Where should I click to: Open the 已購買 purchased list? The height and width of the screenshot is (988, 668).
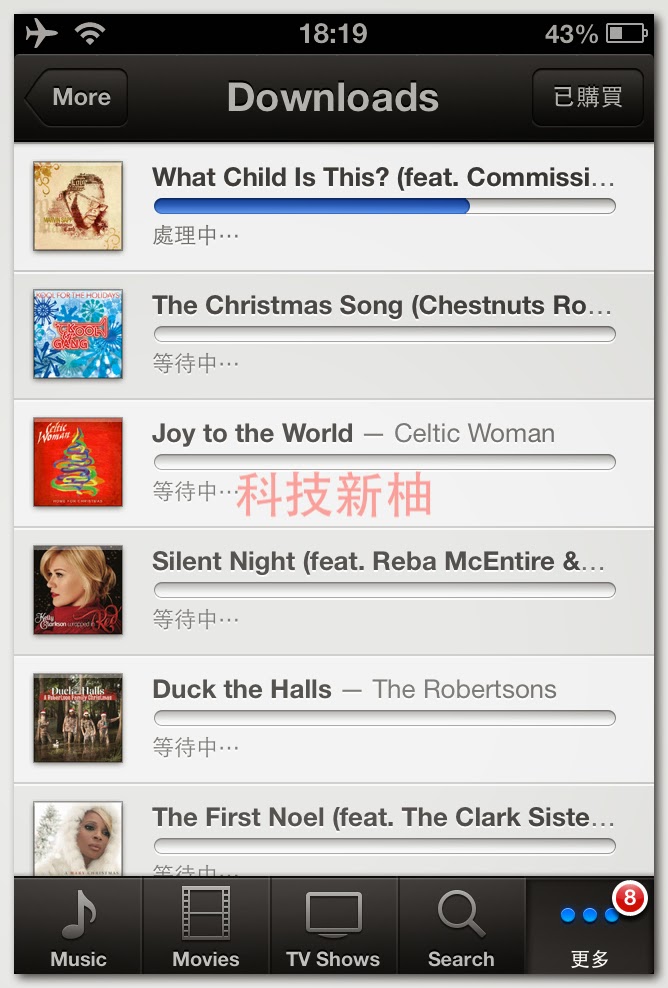pos(587,97)
